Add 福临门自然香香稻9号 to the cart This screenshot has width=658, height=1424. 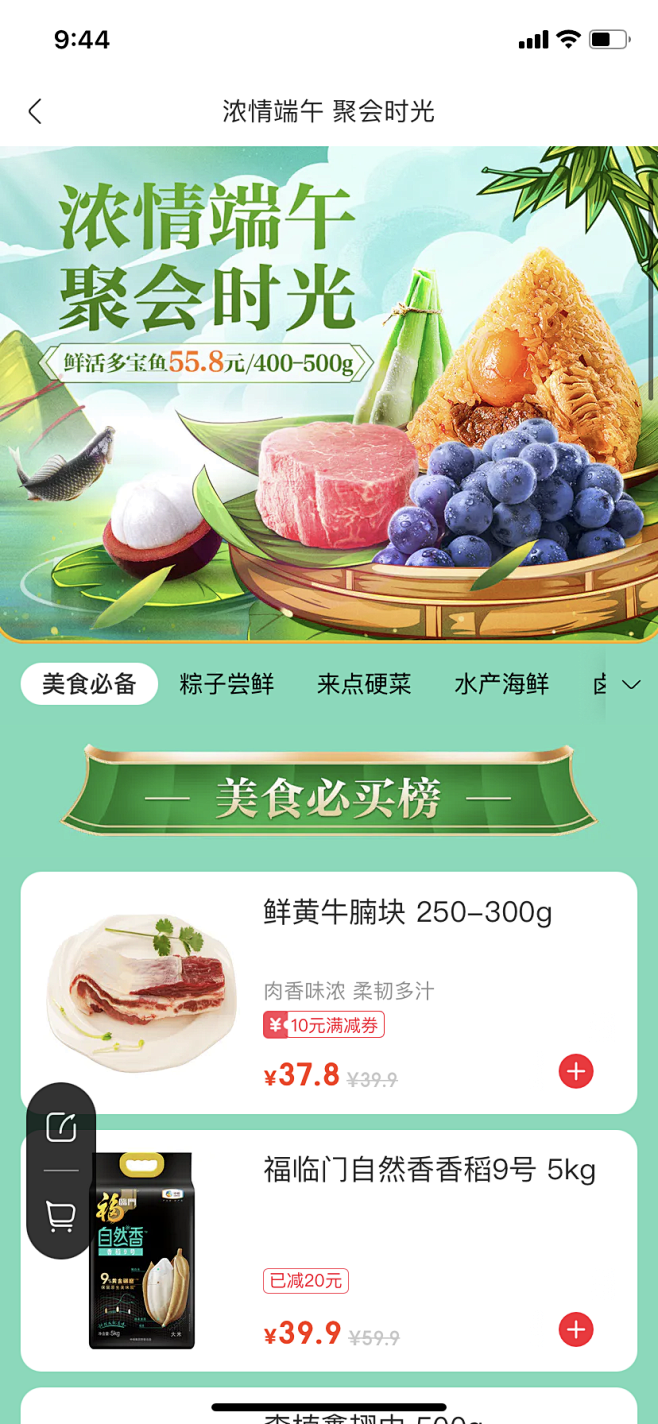point(576,1329)
